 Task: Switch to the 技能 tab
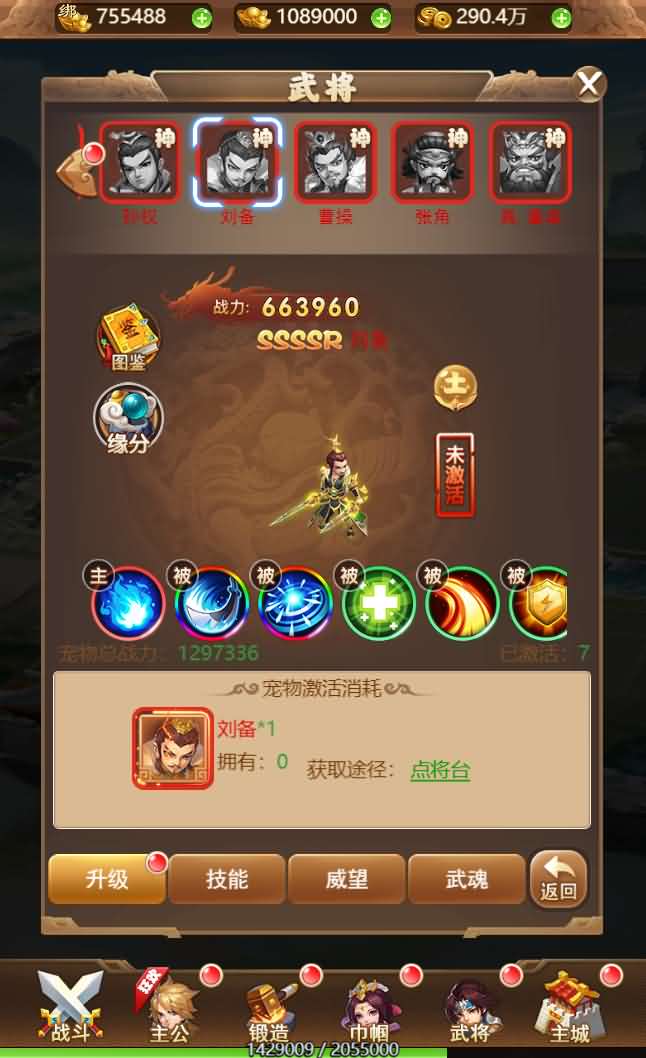point(227,879)
